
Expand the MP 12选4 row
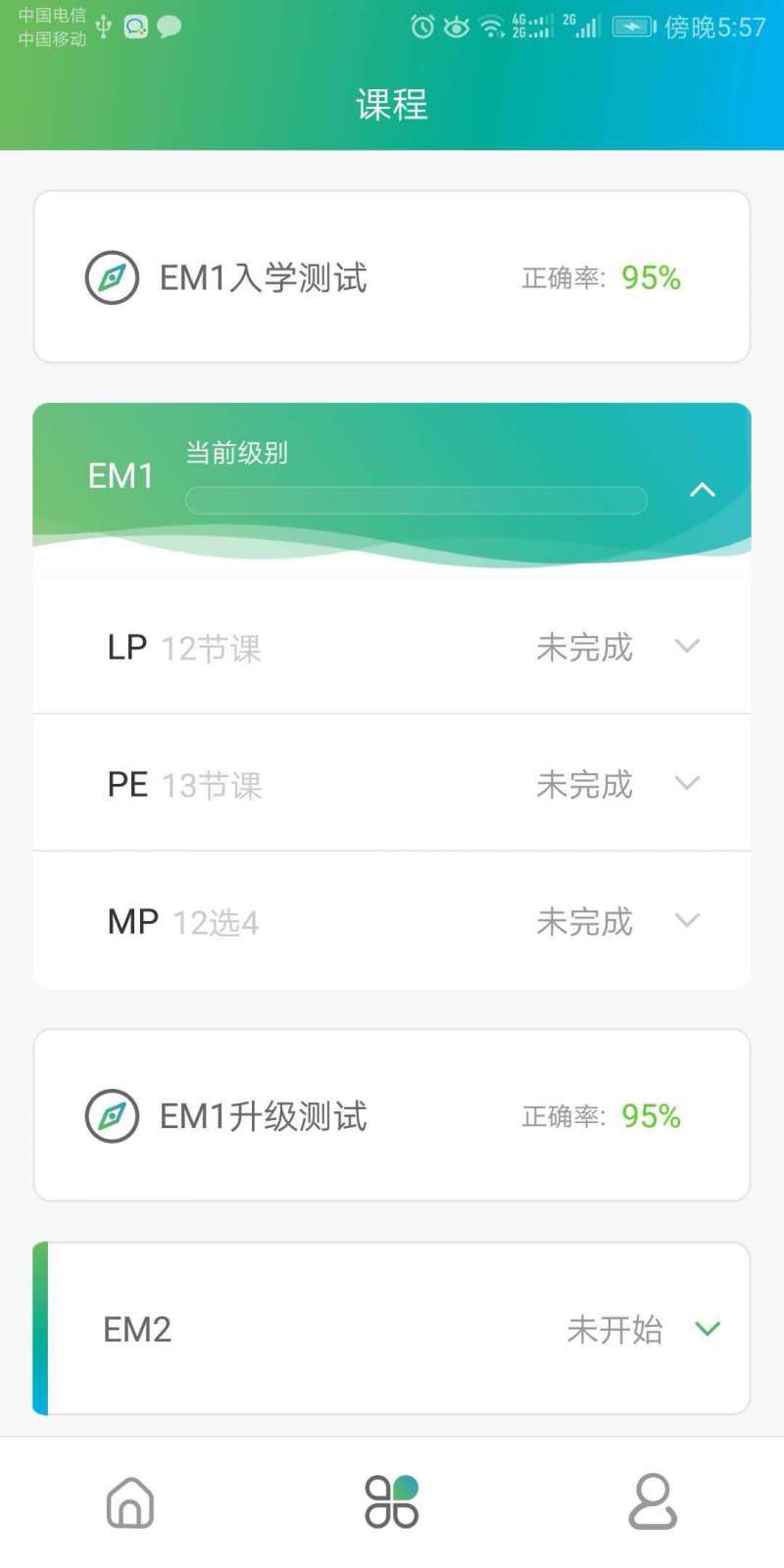392,920
